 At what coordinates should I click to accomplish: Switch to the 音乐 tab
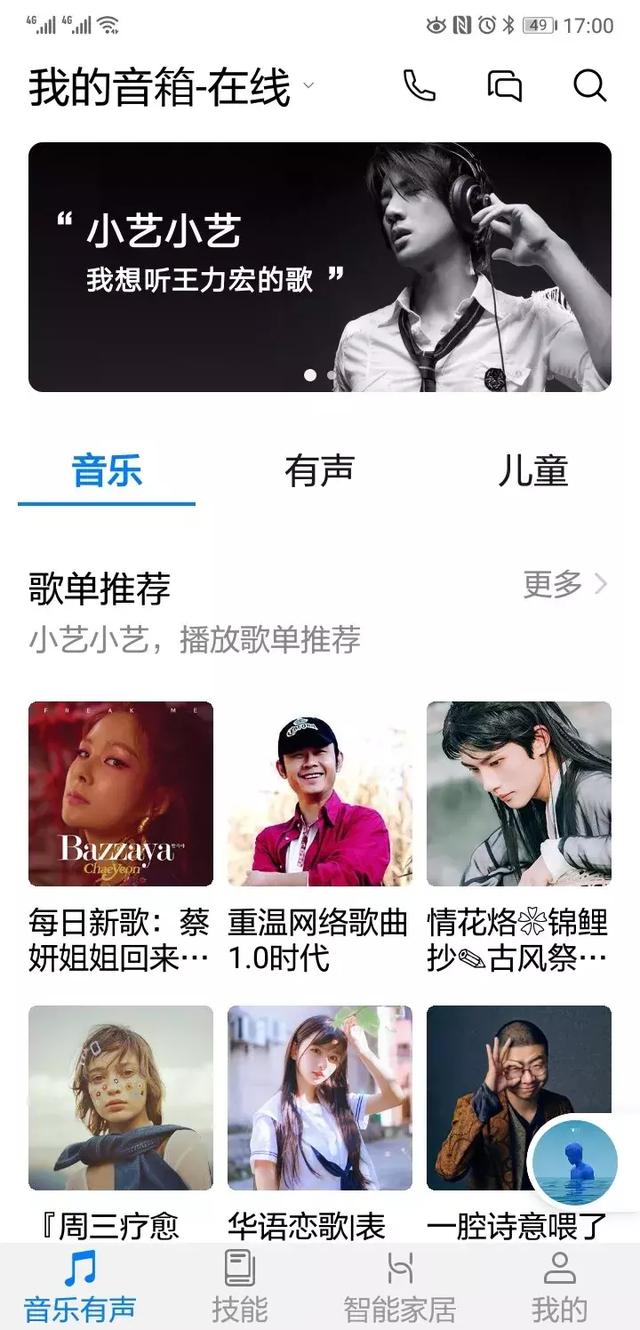[107, 471]
